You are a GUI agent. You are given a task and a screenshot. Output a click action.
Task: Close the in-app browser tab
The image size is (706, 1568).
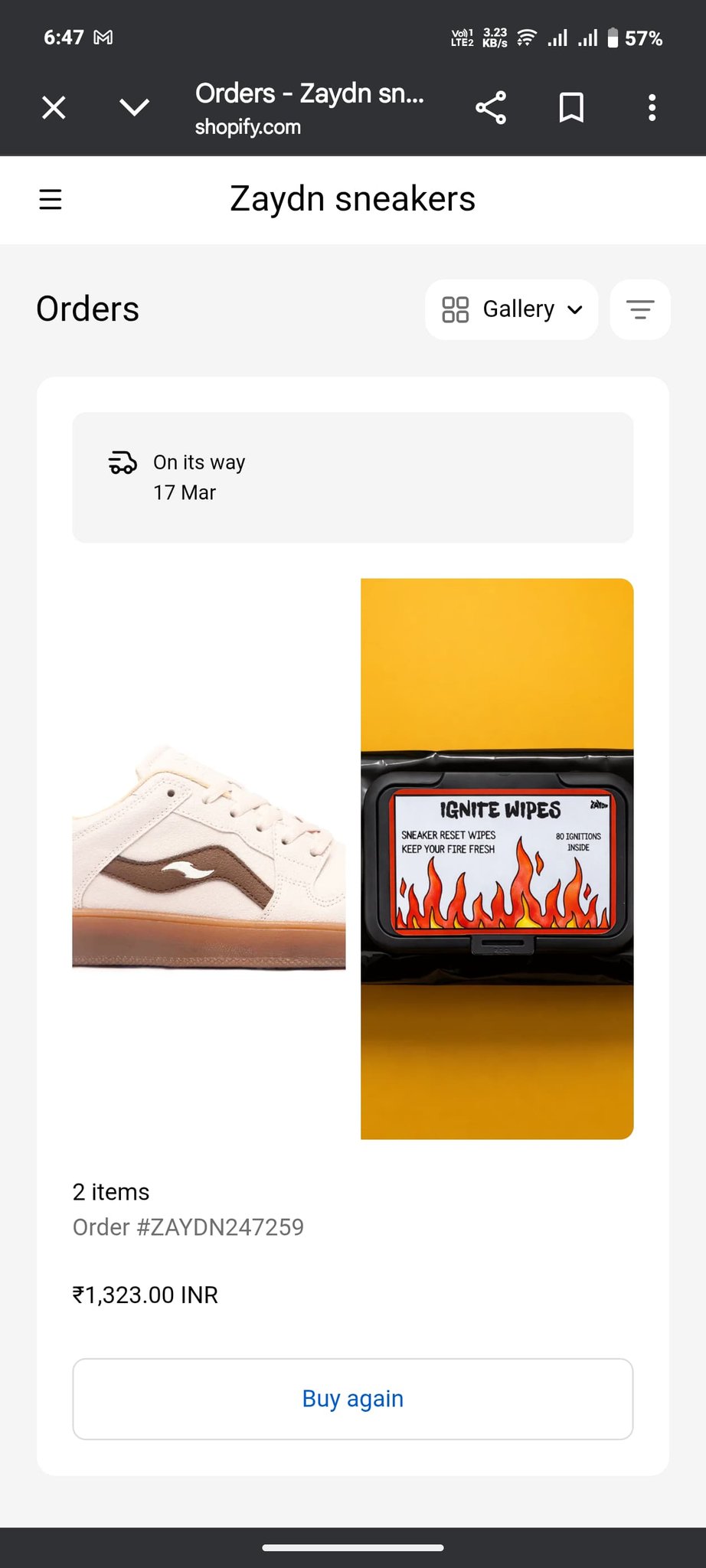[54, 108]
